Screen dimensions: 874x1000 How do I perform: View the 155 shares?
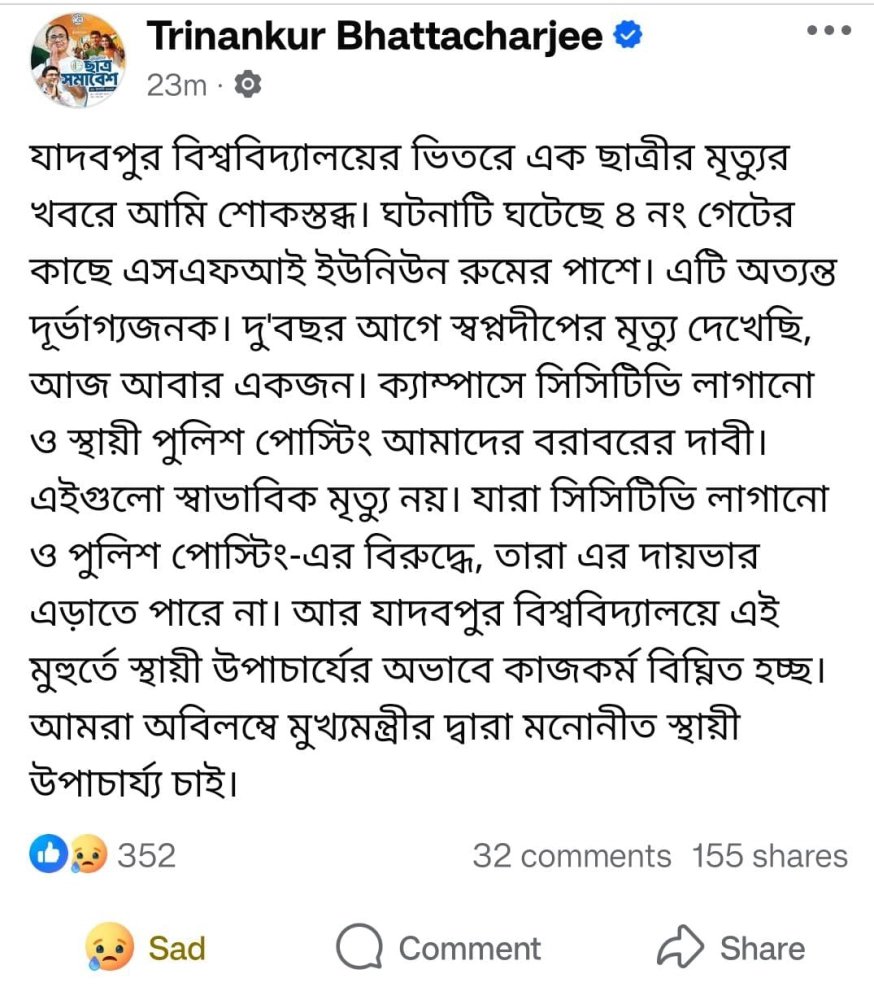(769, 856)
